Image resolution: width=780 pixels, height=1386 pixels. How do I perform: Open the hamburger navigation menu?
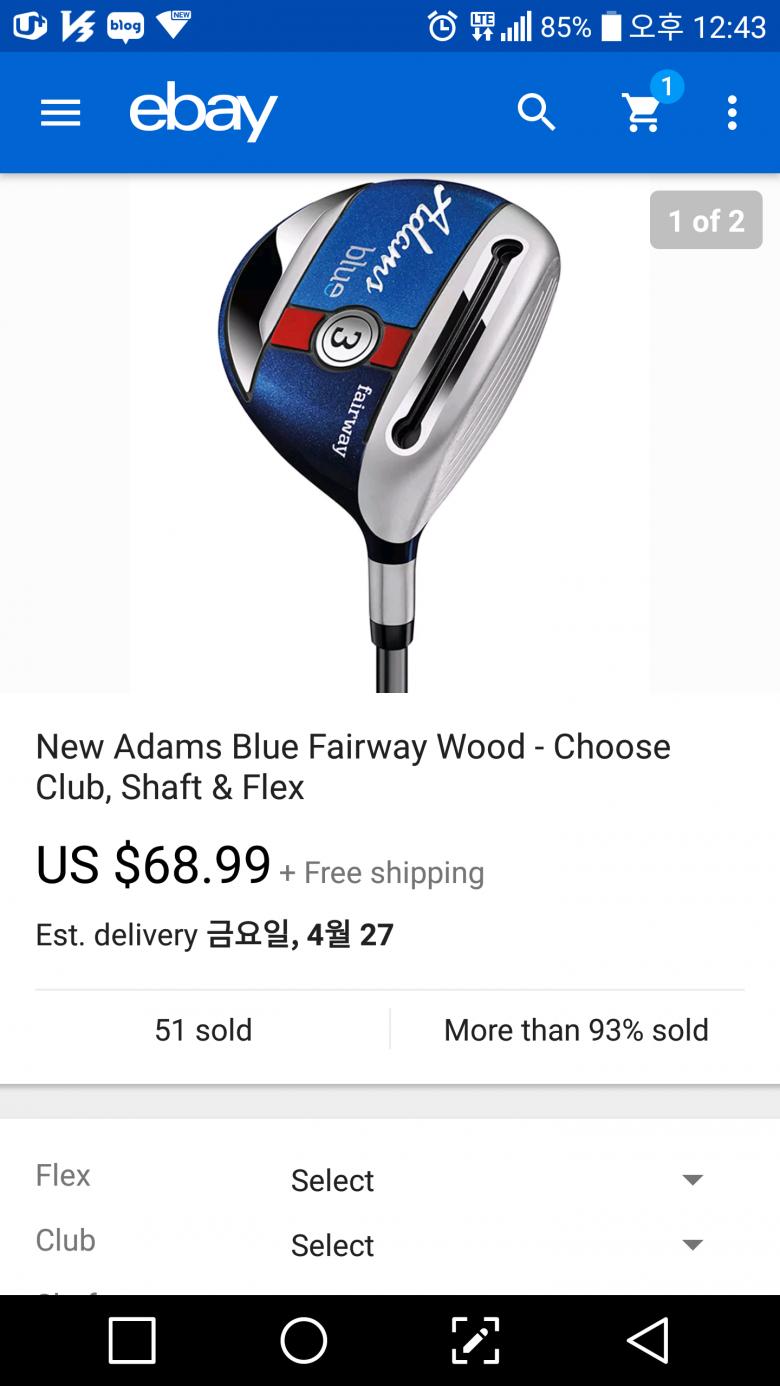pos(60,113)
